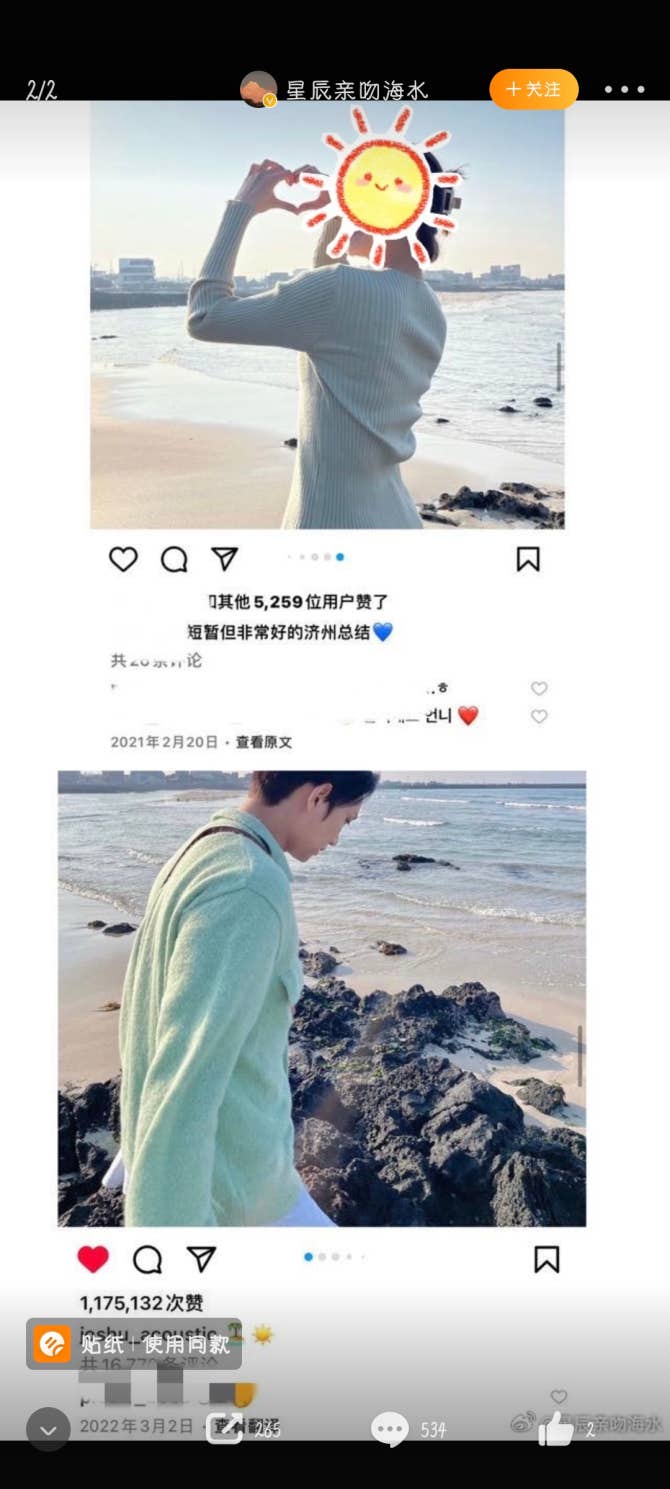Open the three-dot overflow menu

pos(624,89)
